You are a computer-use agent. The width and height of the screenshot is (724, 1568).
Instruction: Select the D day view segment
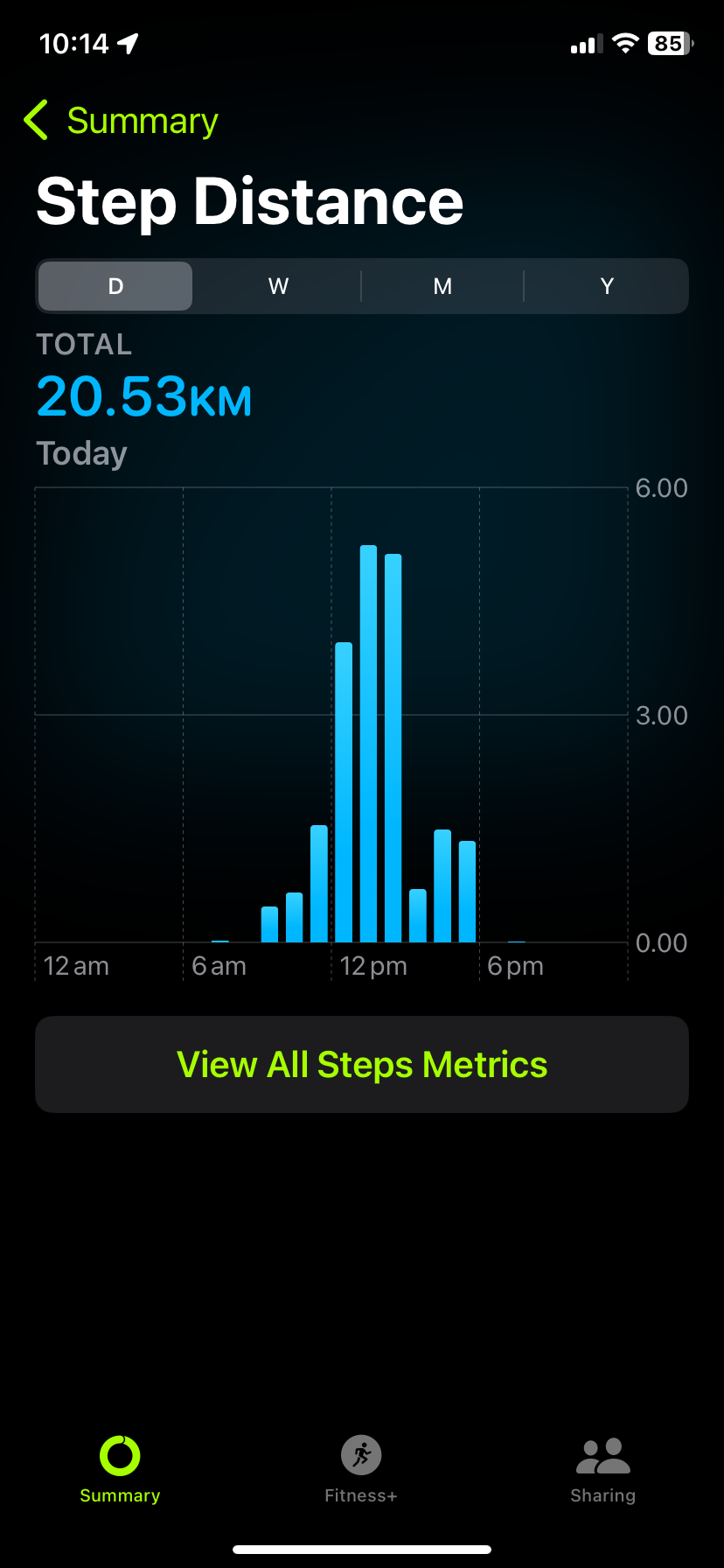point(115,286)
